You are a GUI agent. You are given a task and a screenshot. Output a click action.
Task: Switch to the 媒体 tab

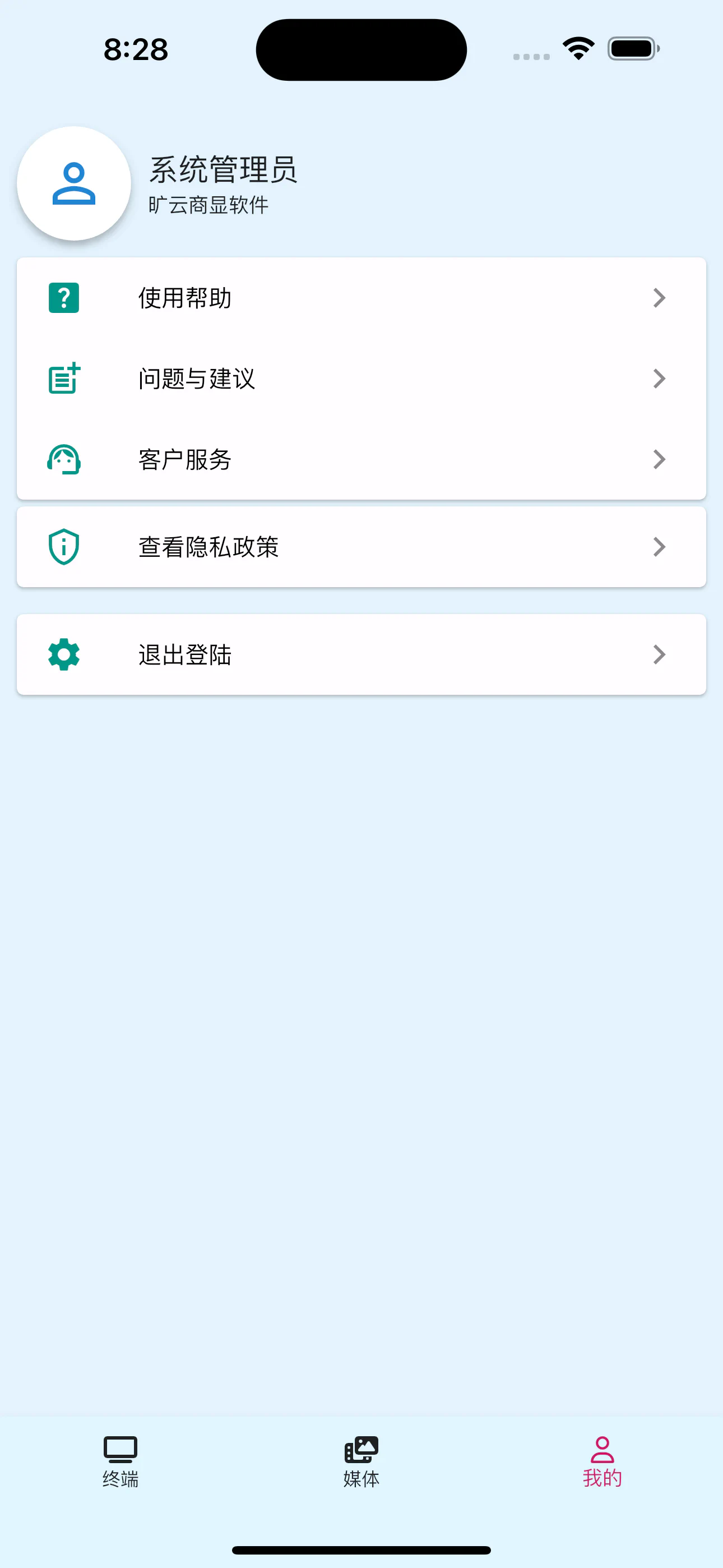pos(361,1467)
